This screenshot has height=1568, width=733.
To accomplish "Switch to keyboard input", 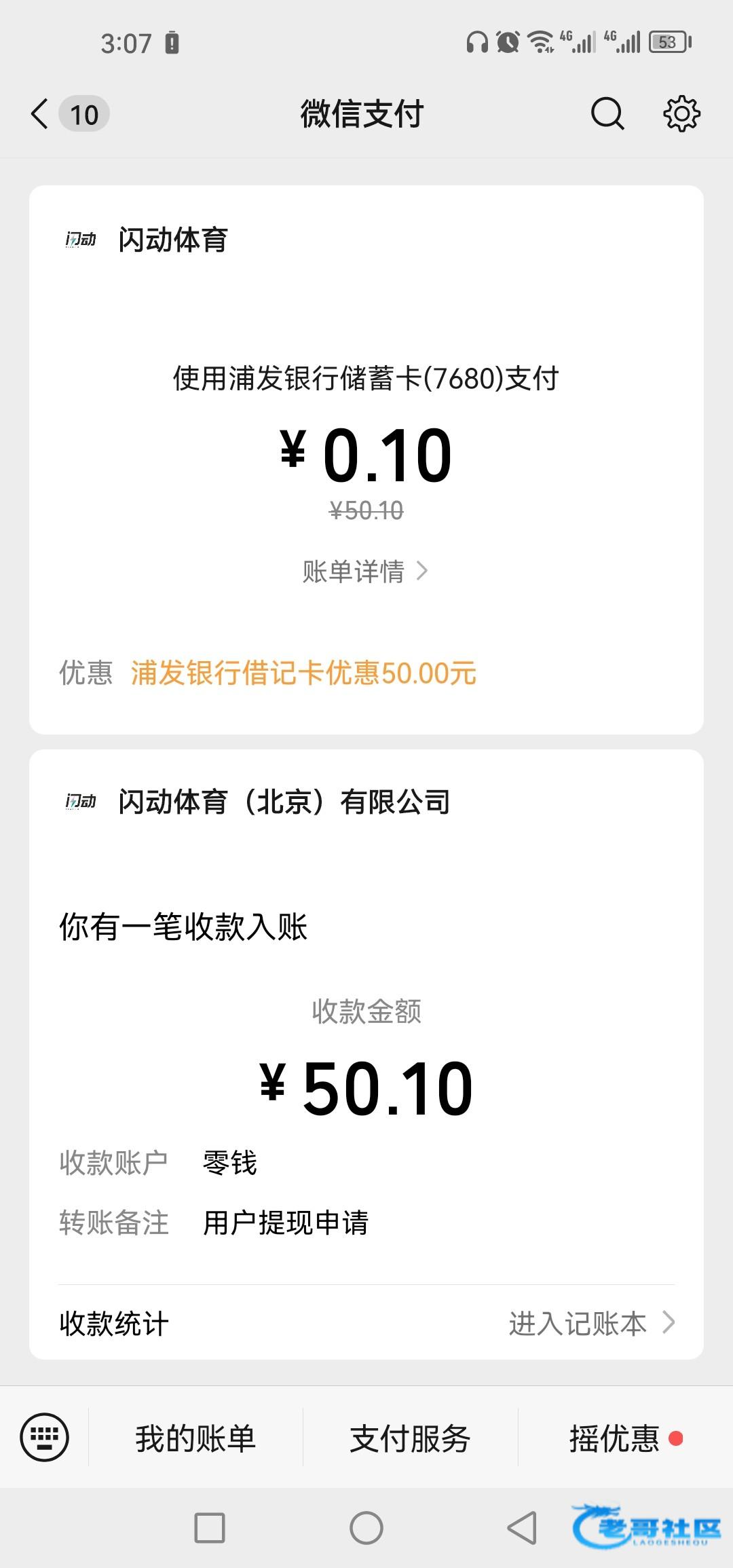I will 45,1437.
